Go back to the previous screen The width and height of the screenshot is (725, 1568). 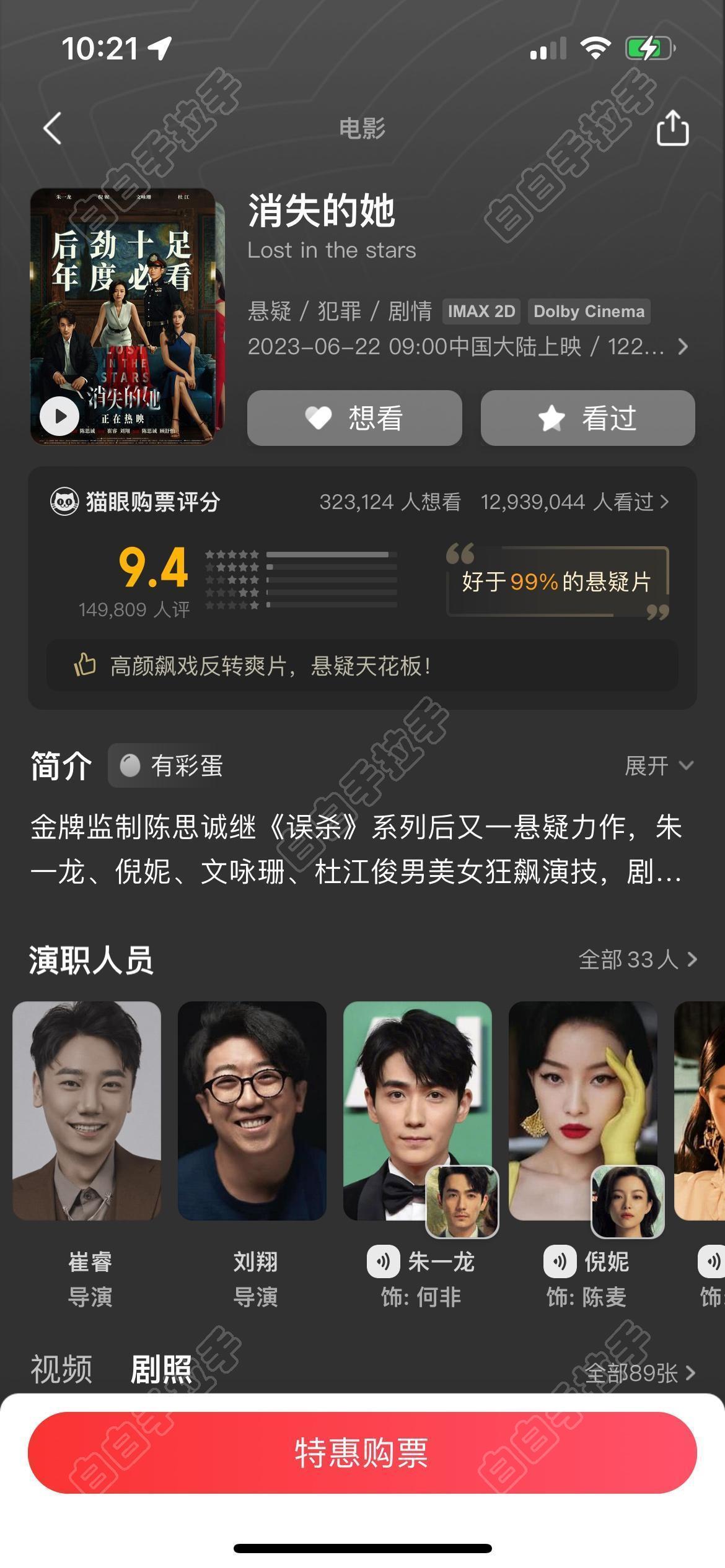point(53,128)
